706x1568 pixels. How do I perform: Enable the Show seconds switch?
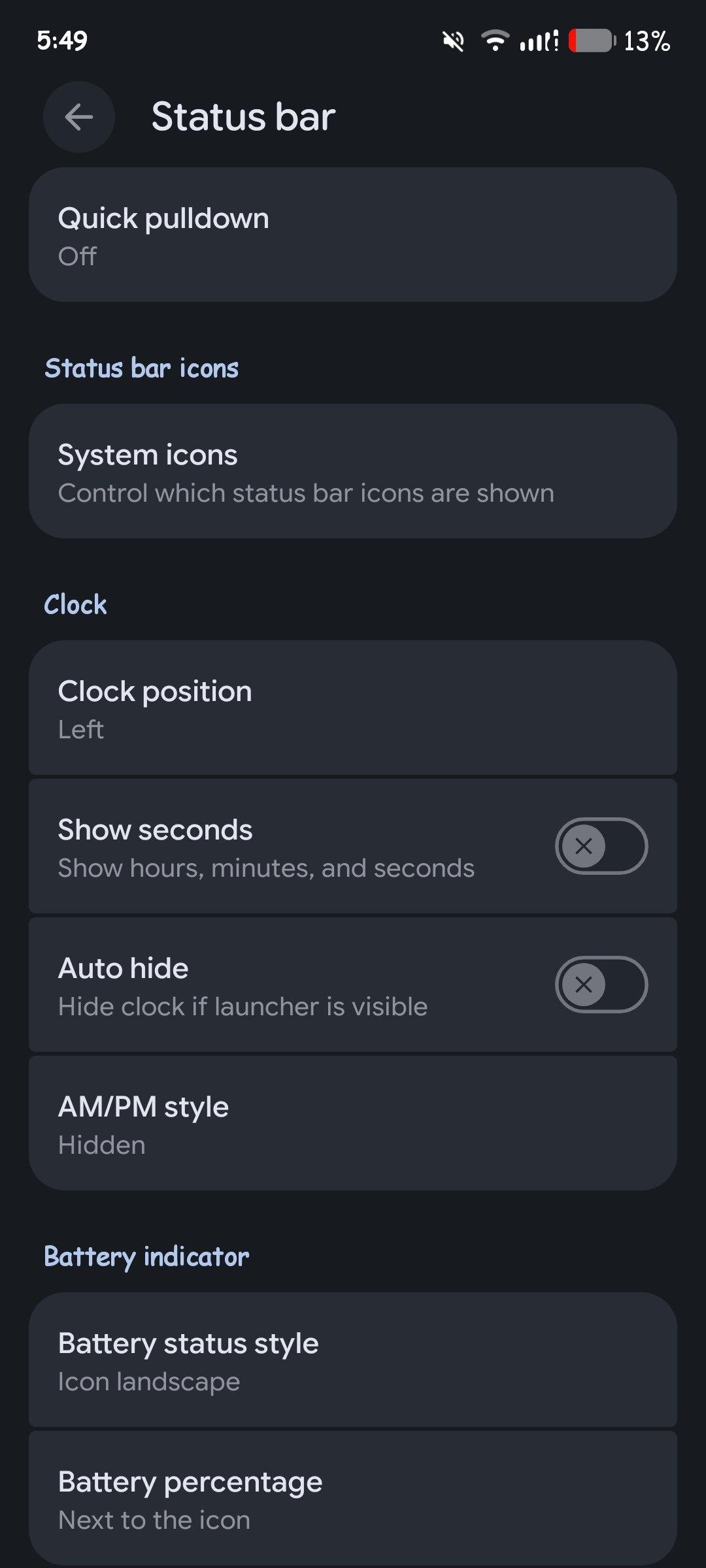point(601,846)
